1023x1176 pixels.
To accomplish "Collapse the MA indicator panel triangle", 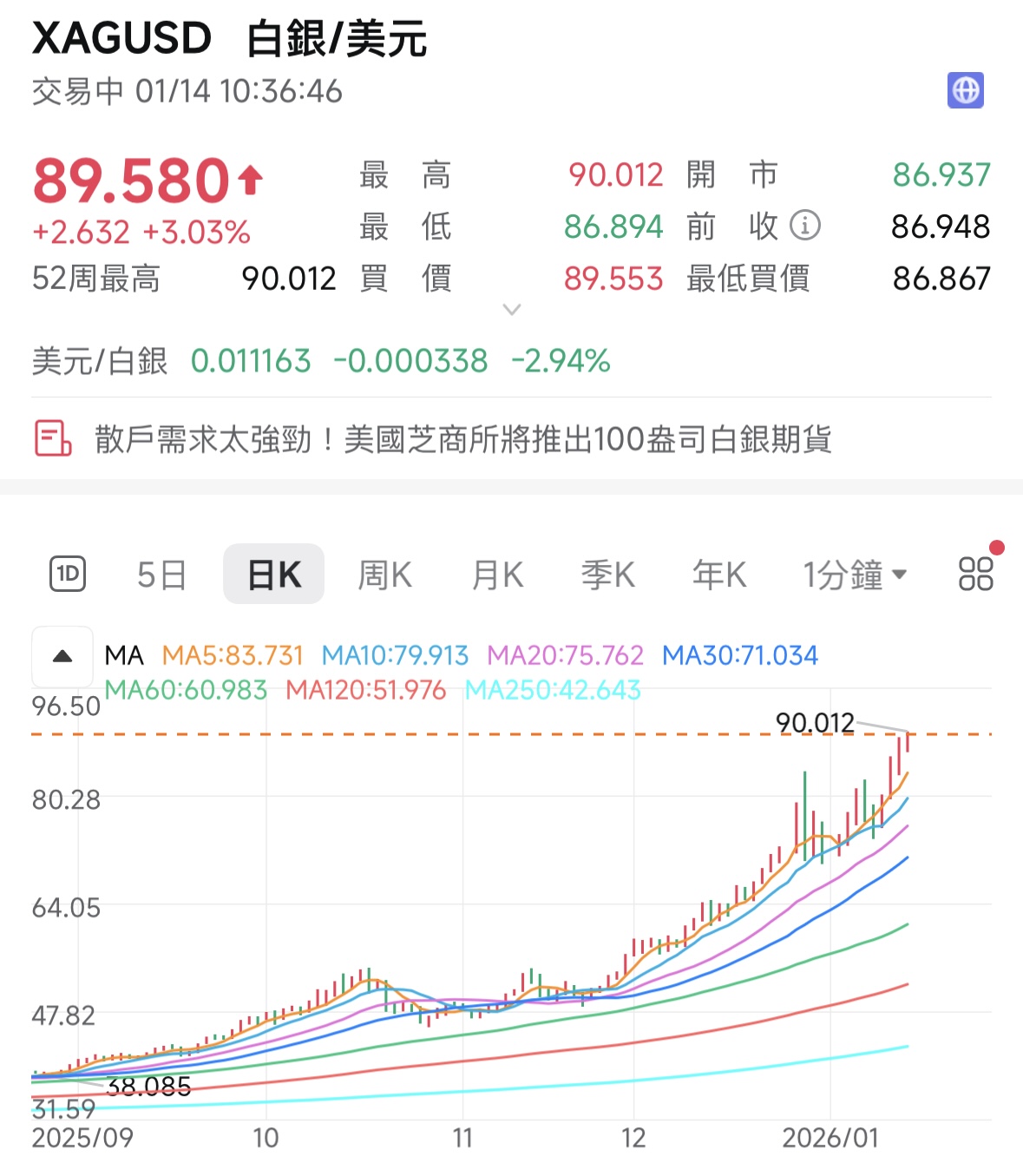I will tap(62, 656).
